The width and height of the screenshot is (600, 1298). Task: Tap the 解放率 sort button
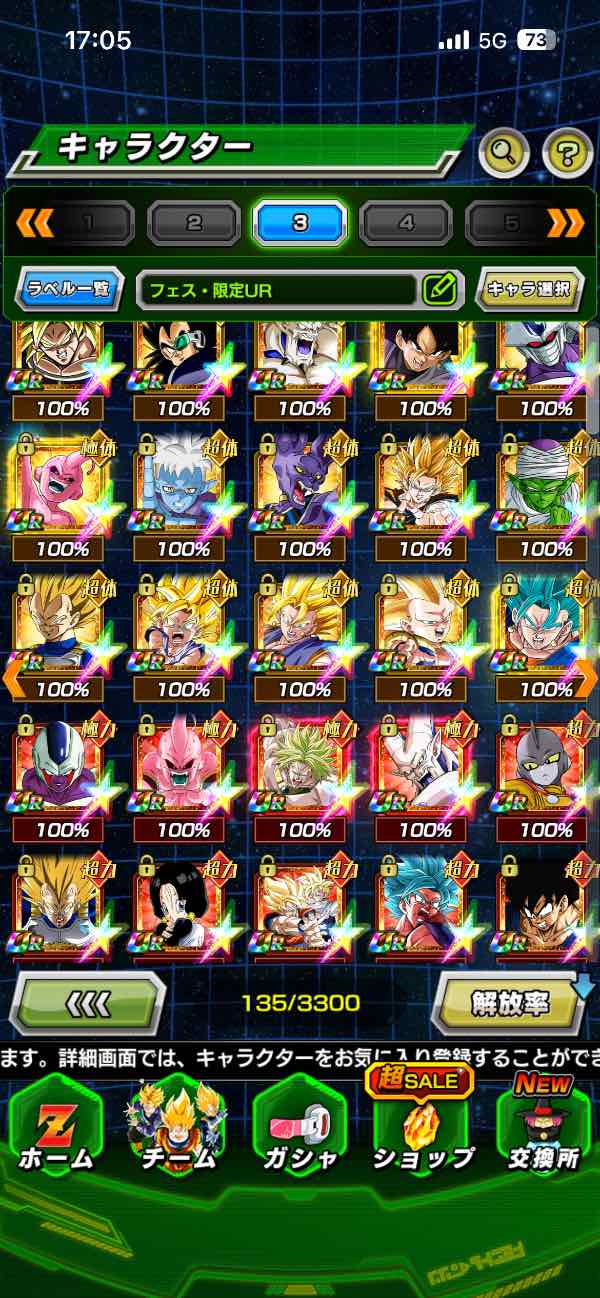coord(510,1001)
